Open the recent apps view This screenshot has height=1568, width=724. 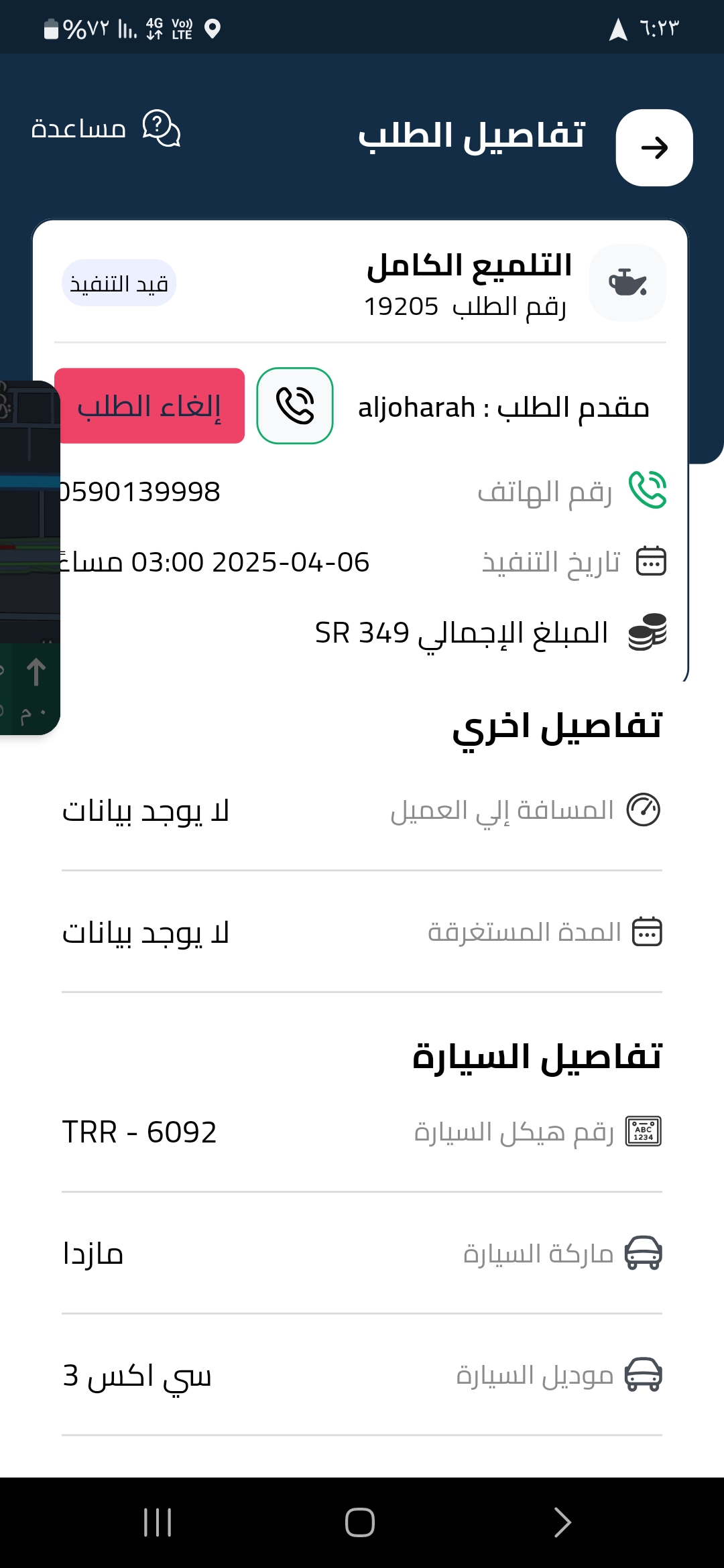pos(158,1522)
